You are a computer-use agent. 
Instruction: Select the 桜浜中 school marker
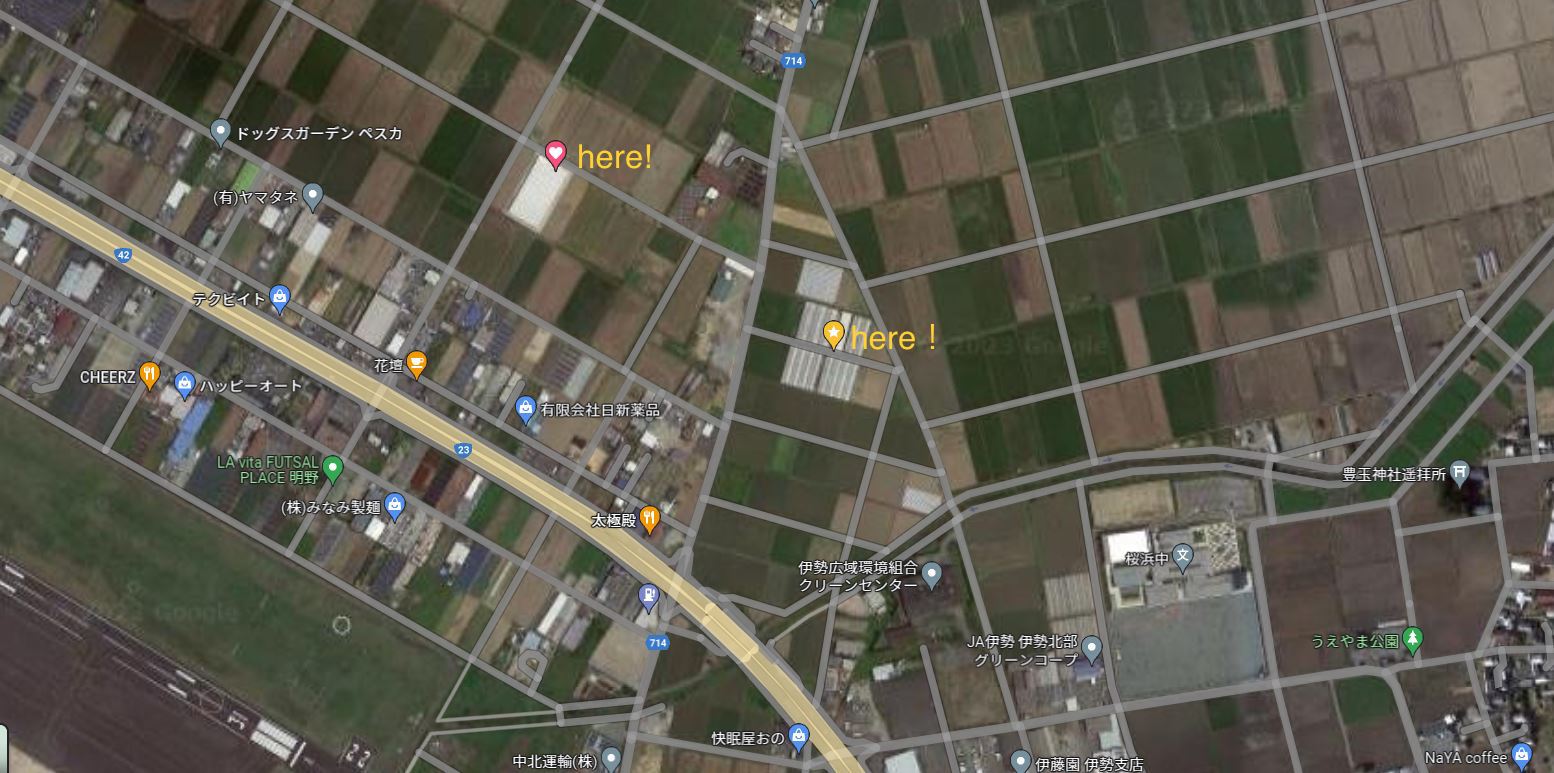point(1183,555)
